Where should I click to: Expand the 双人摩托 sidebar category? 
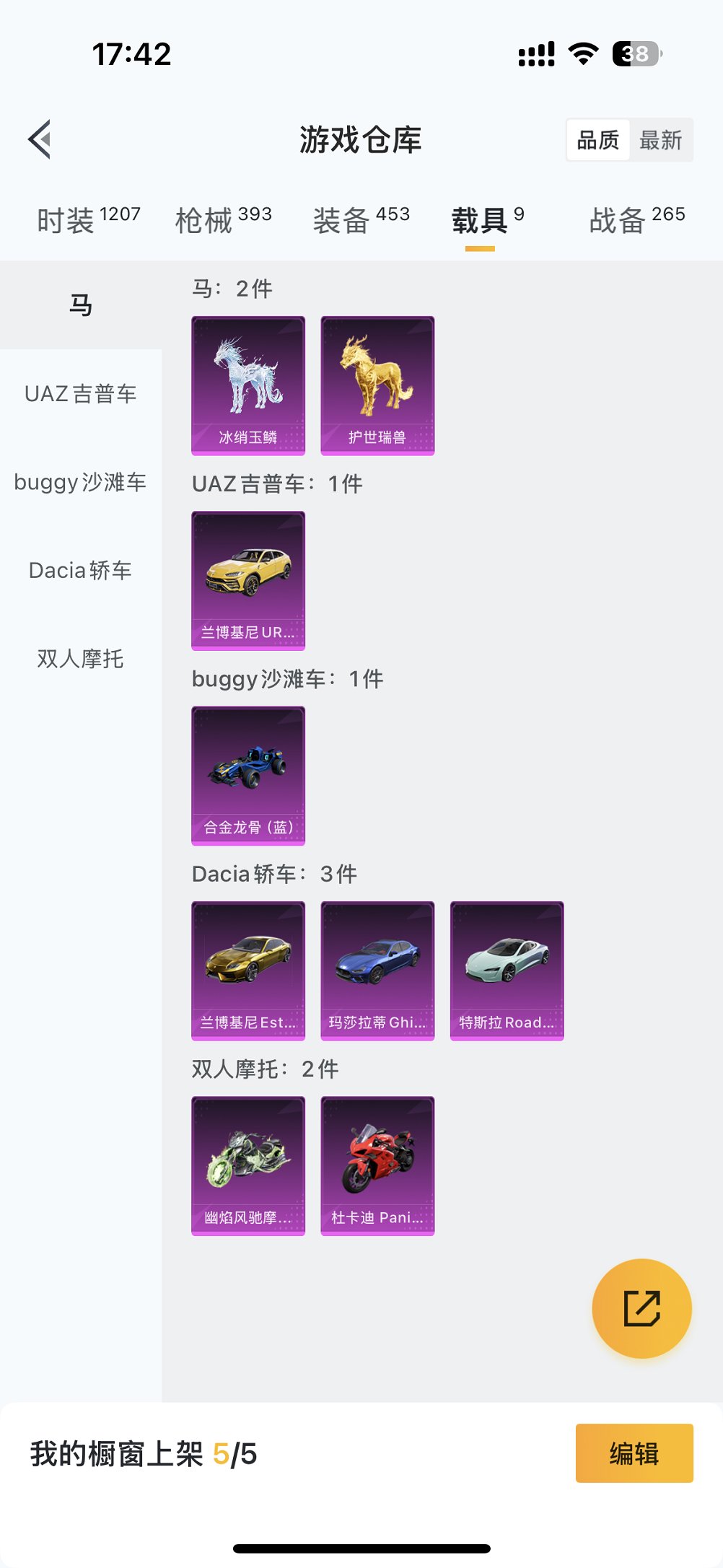pyautogui.click(x=80, y=659)
